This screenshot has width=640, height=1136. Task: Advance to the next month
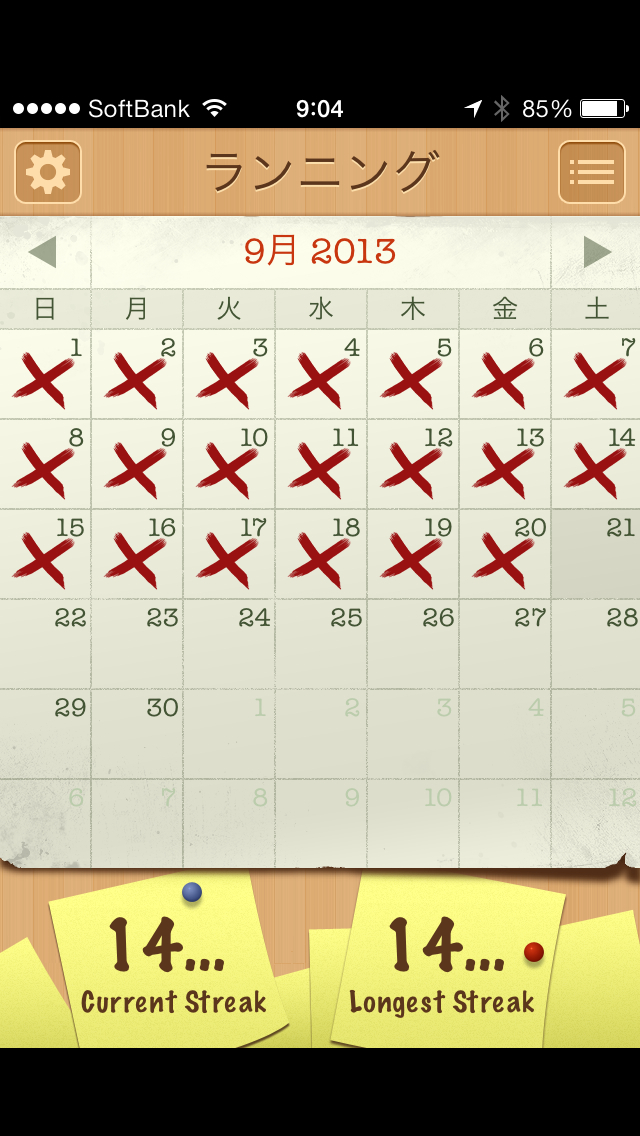coord(597,252)
